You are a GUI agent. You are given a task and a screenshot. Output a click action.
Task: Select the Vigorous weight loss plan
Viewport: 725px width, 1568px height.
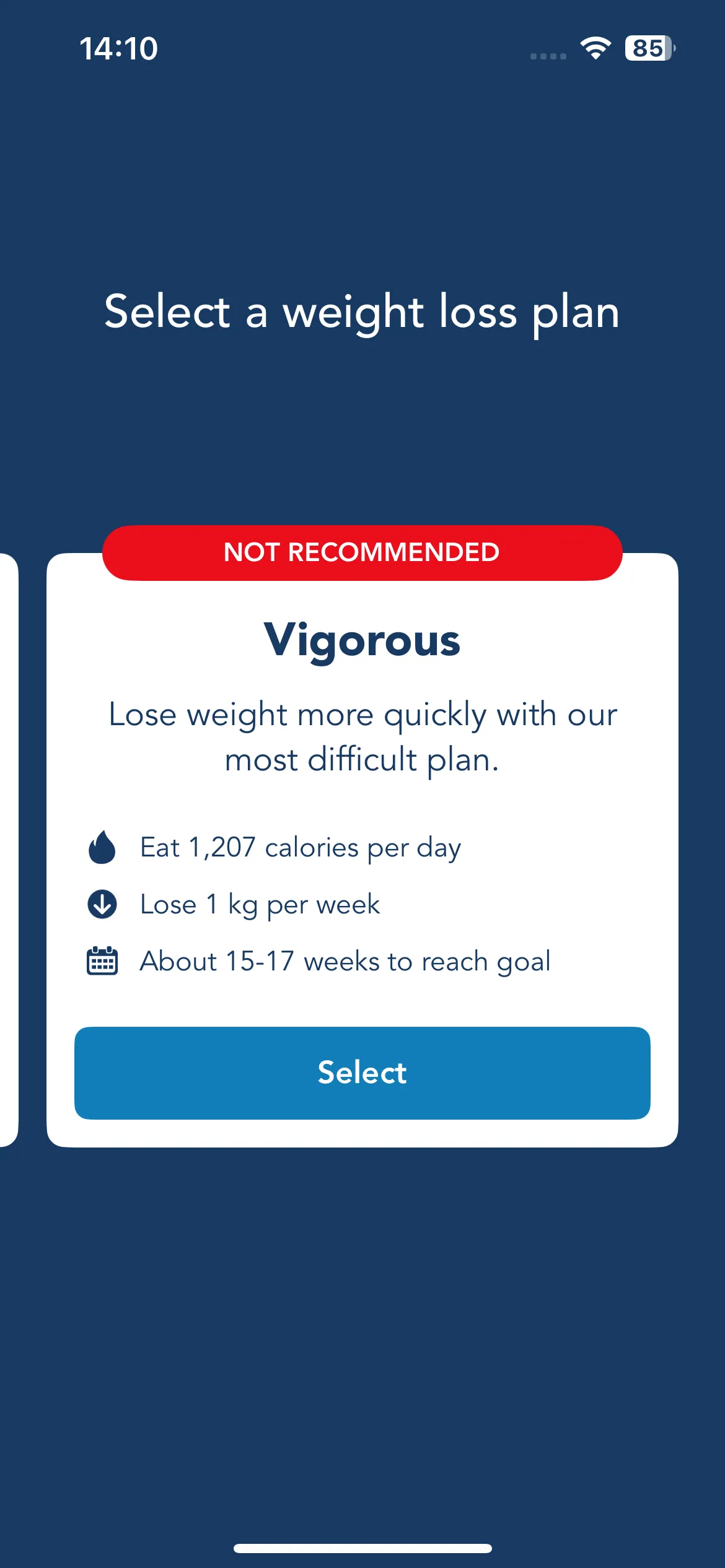(x=362, y=1073)
